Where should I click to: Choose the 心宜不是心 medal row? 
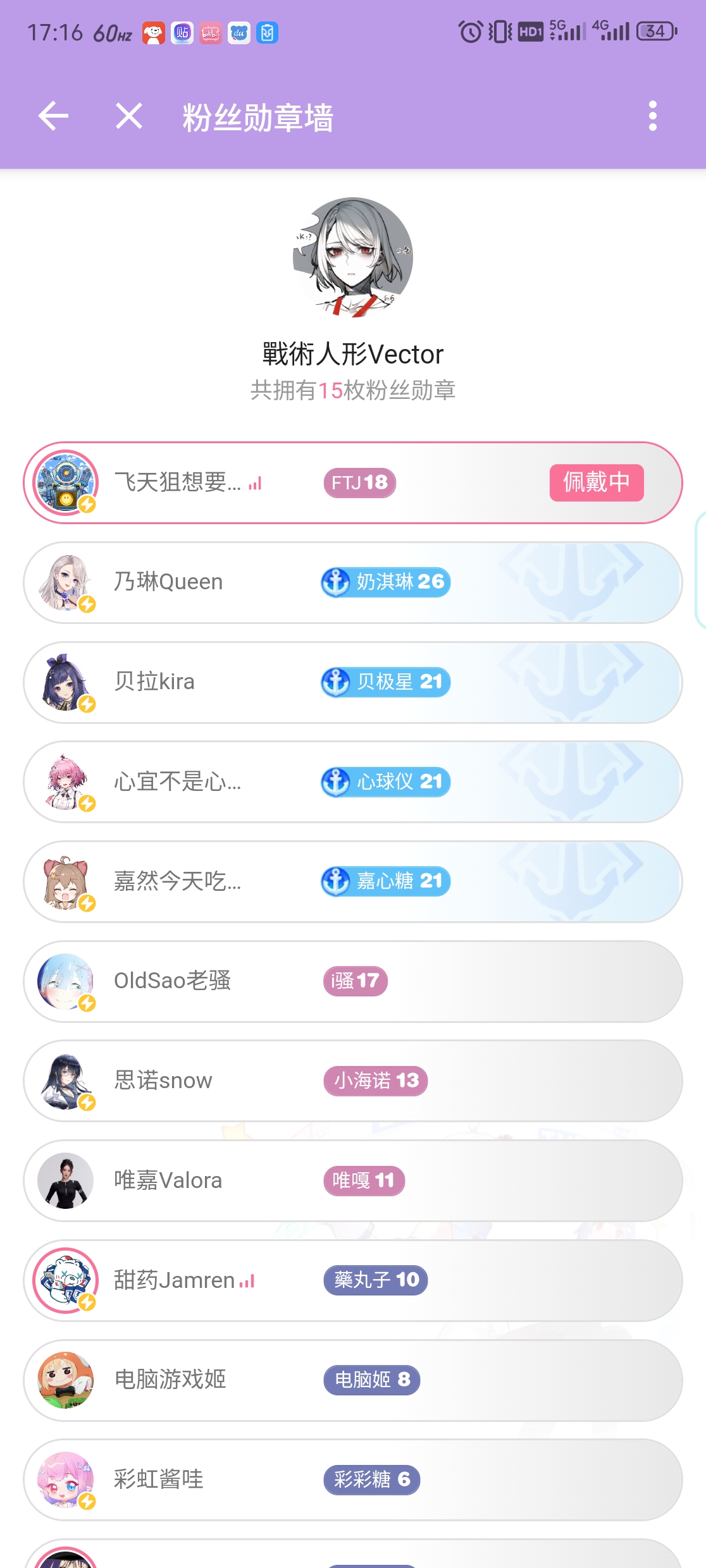pyautogui.click(x=352, y=782)
